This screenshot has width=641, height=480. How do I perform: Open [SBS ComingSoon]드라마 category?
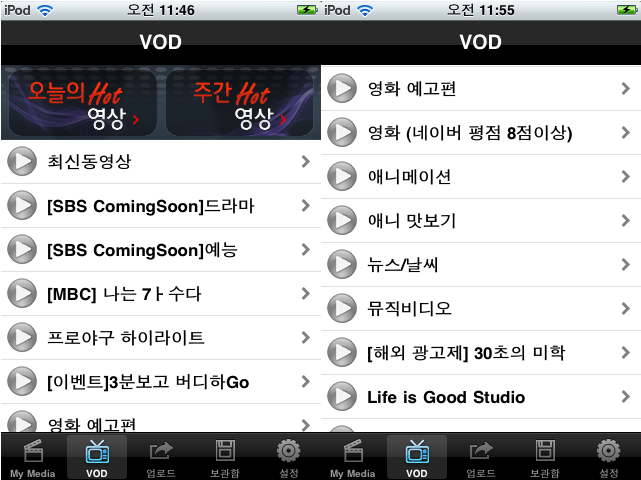(160, 206)
